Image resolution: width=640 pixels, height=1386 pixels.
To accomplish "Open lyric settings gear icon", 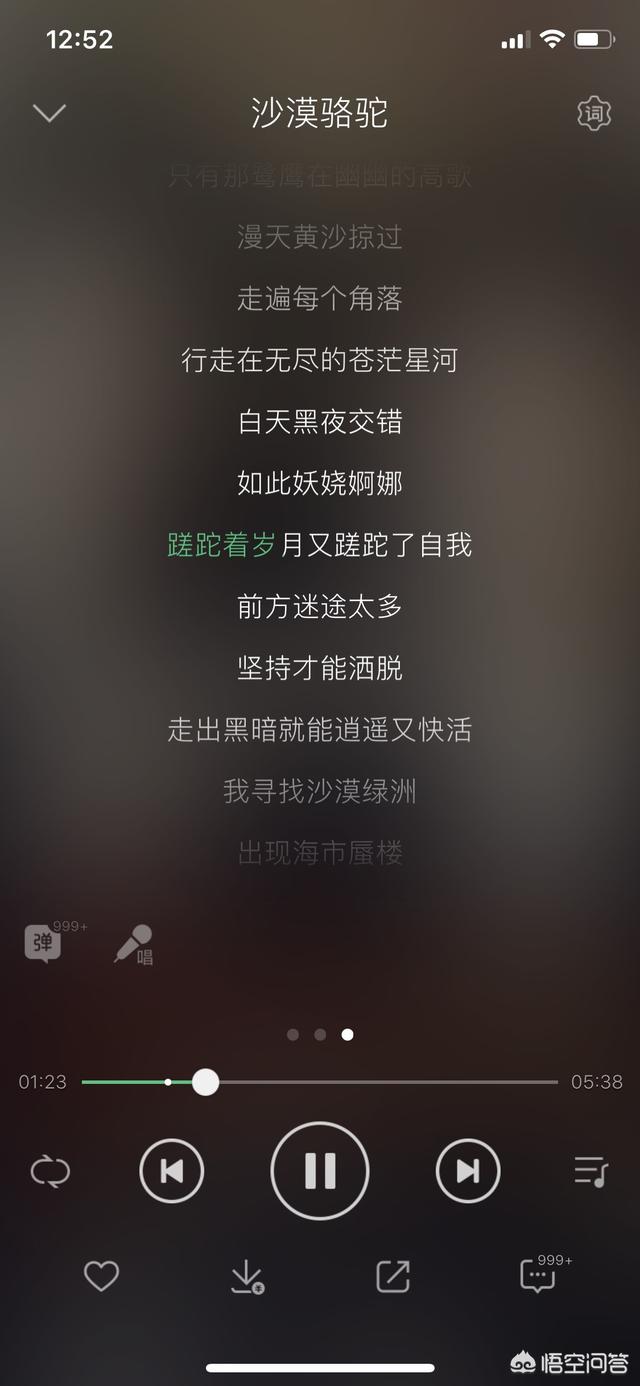I will pos(594,114).
